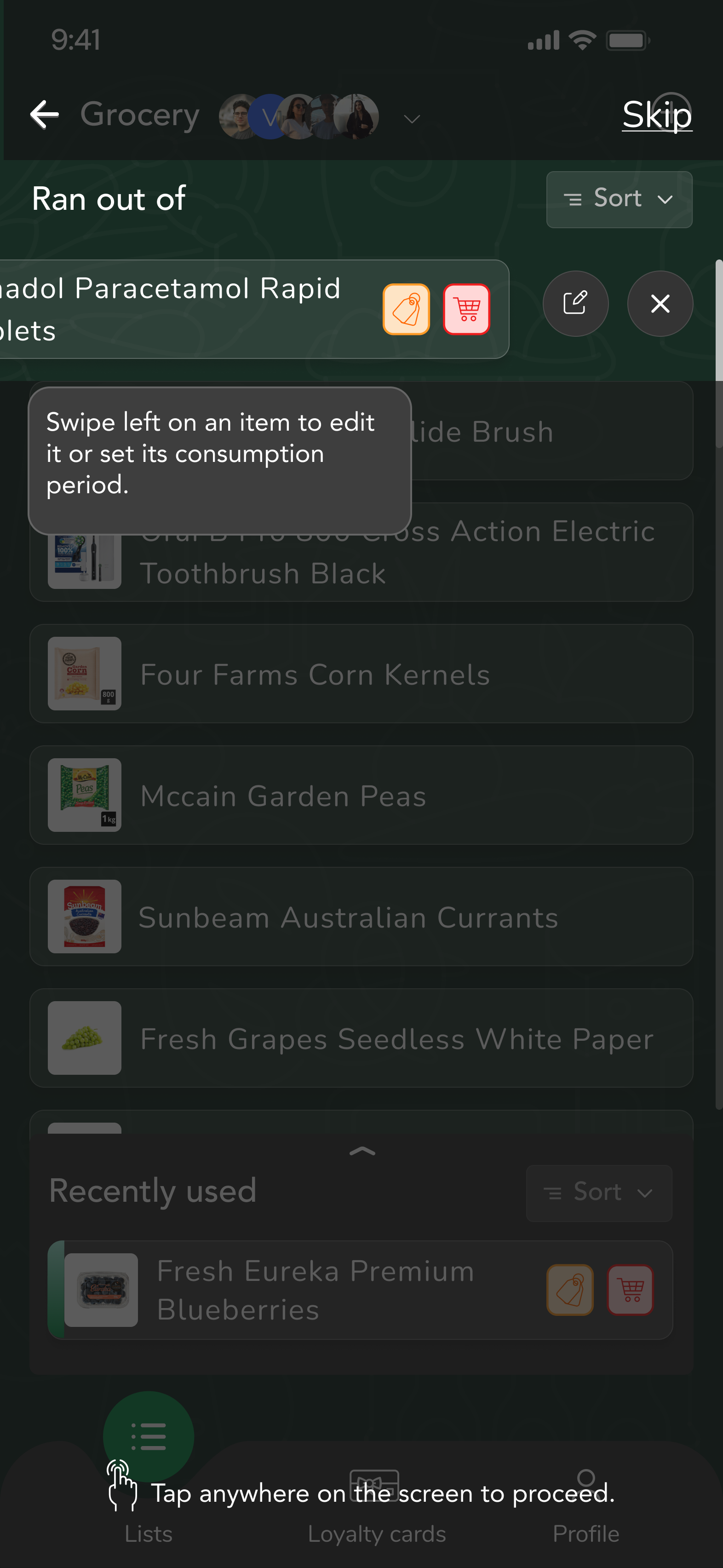Go back with the arrow icon

[45, 115]
